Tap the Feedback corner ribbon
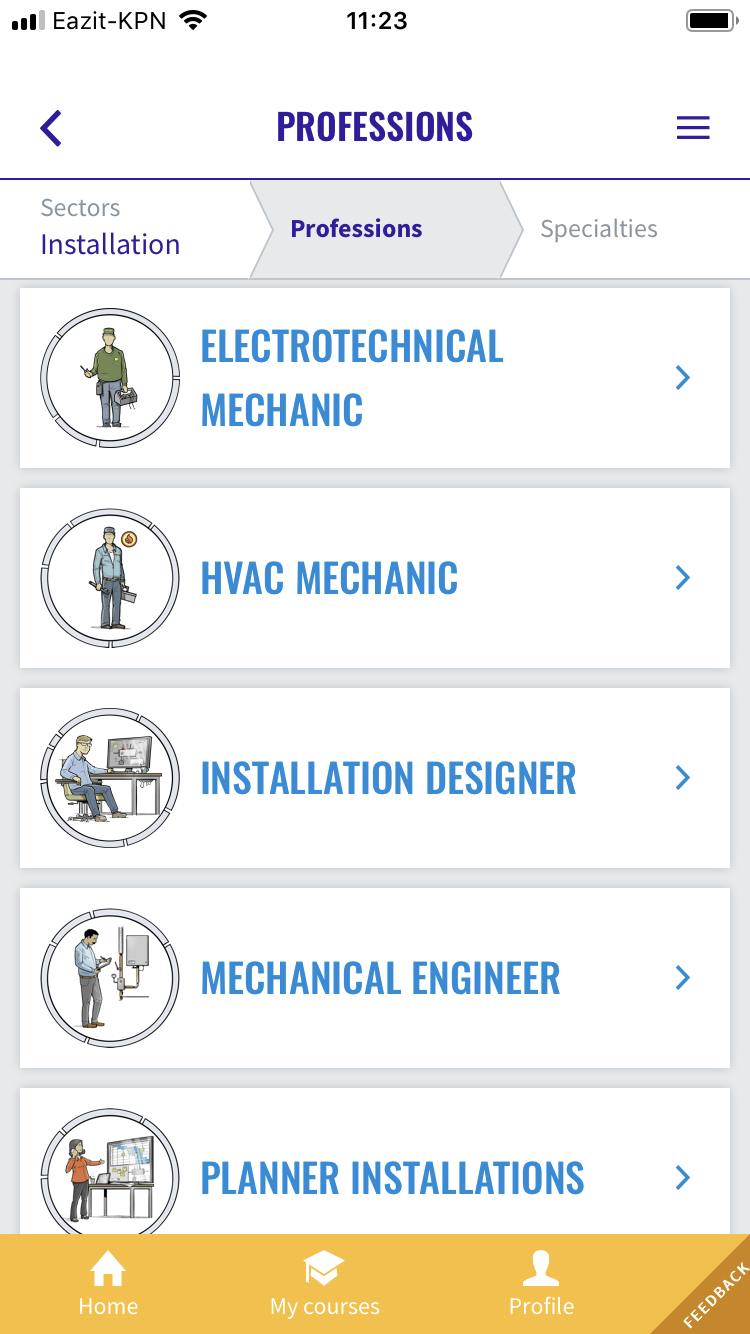 pyautogui.click(x=715, y=1298)
